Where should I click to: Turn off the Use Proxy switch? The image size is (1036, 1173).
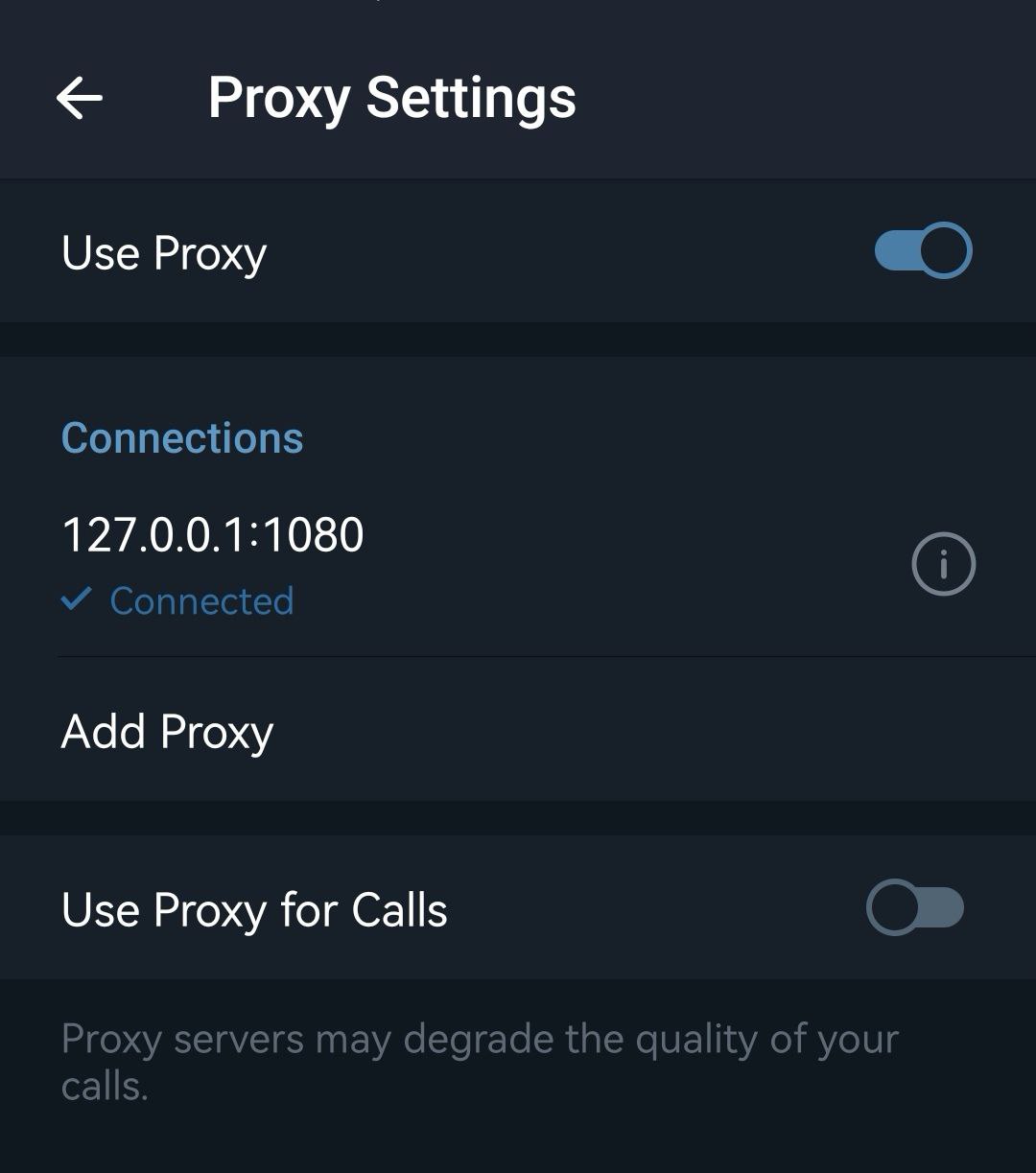[923, 251]
